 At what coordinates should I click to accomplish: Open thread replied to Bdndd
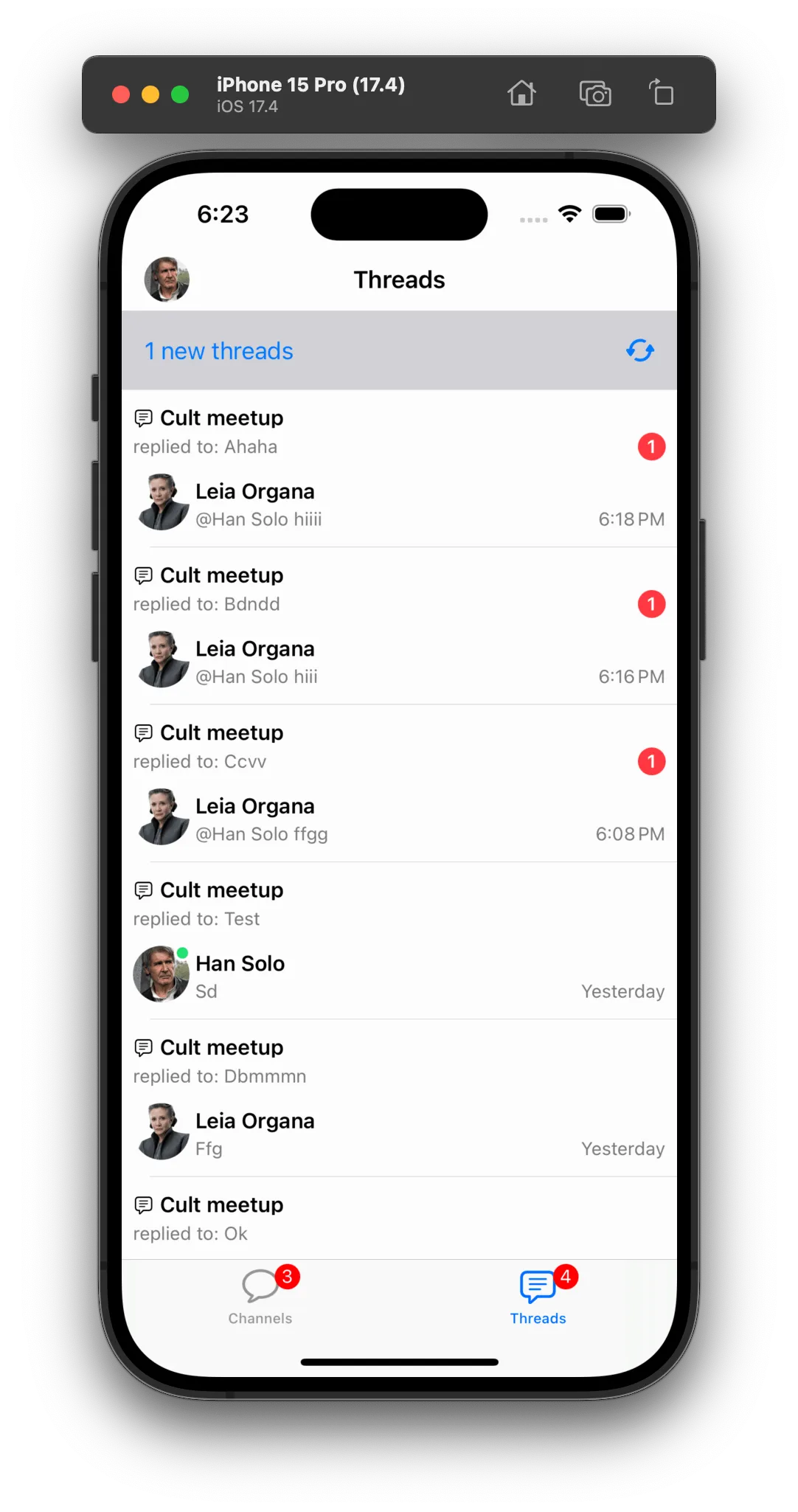pyautogui.click(x=398, y=625)
